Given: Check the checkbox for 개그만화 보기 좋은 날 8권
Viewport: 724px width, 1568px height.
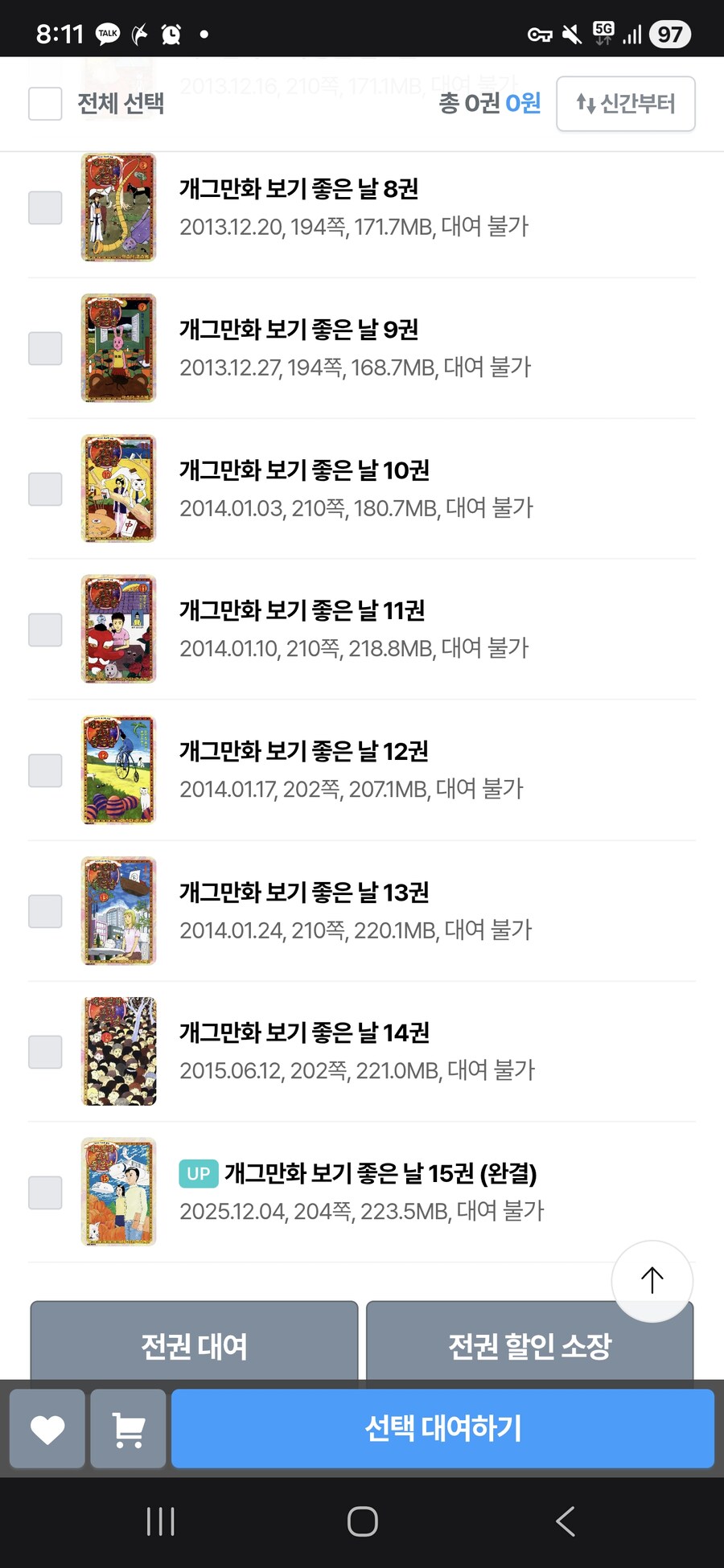Looking at the screenshot, I should tap(45, 207).
